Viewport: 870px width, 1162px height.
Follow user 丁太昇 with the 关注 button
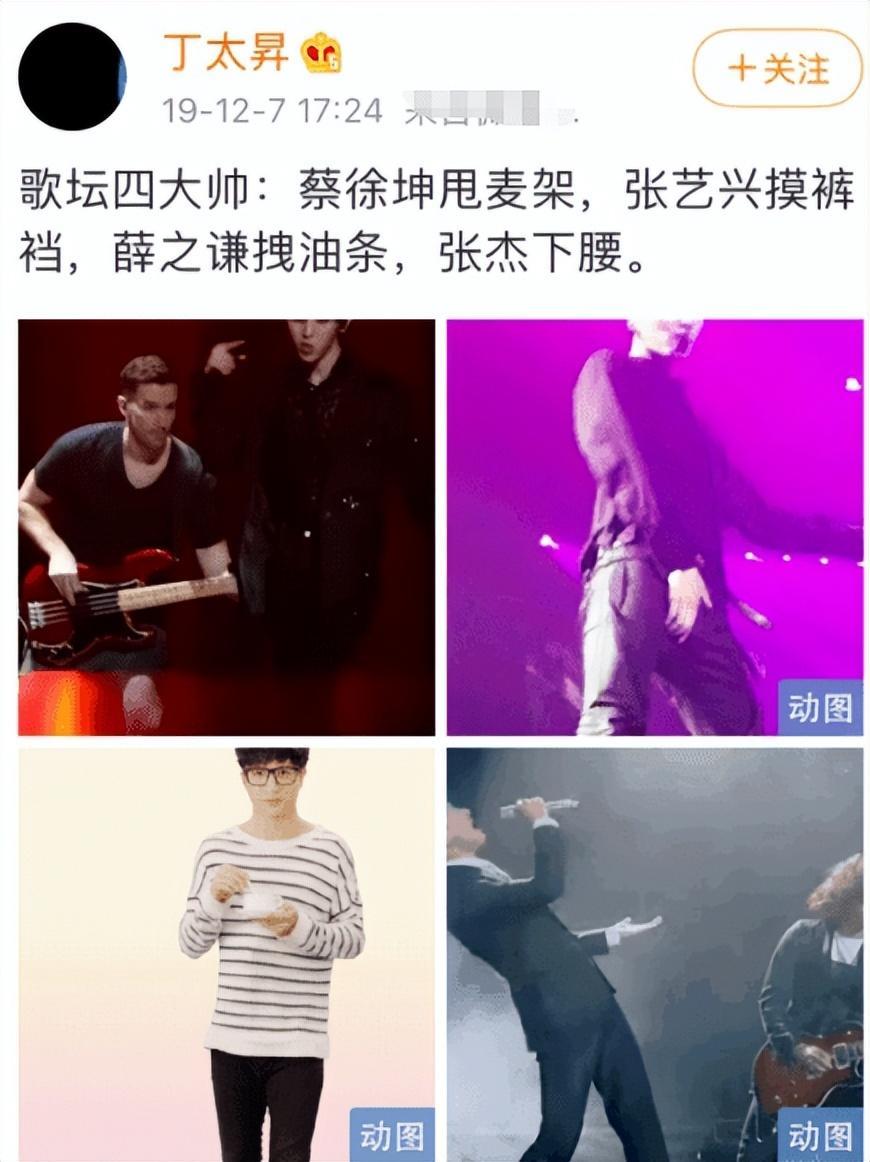777,69
